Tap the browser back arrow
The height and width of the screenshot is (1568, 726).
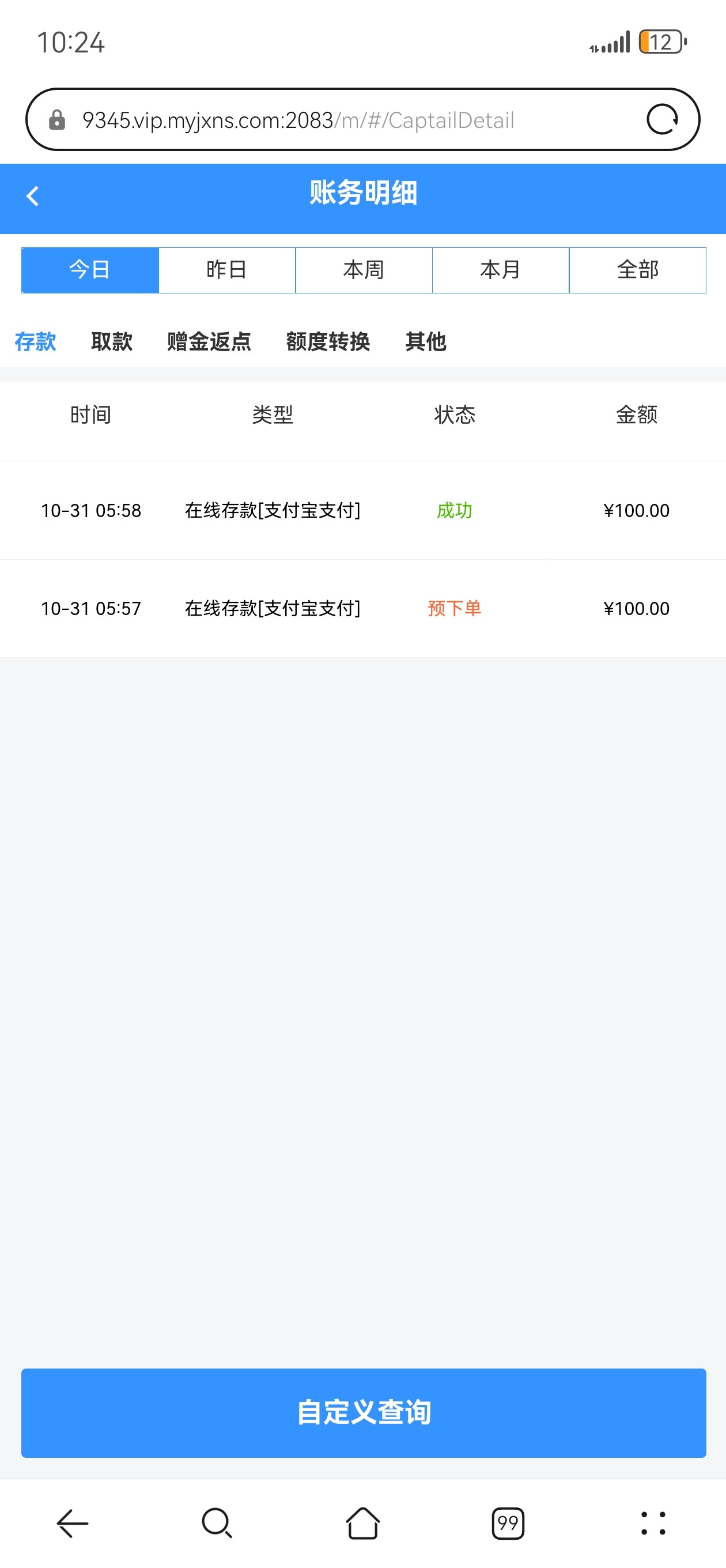coord(73,1523)
